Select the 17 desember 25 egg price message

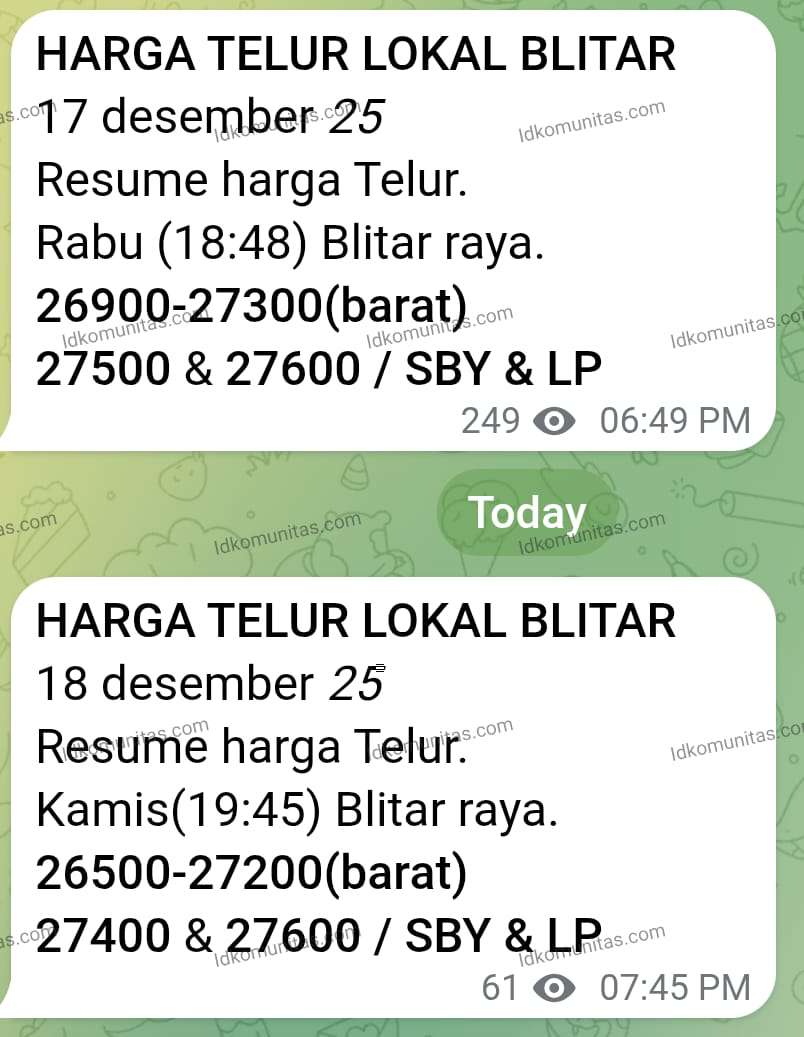(390, 230)
